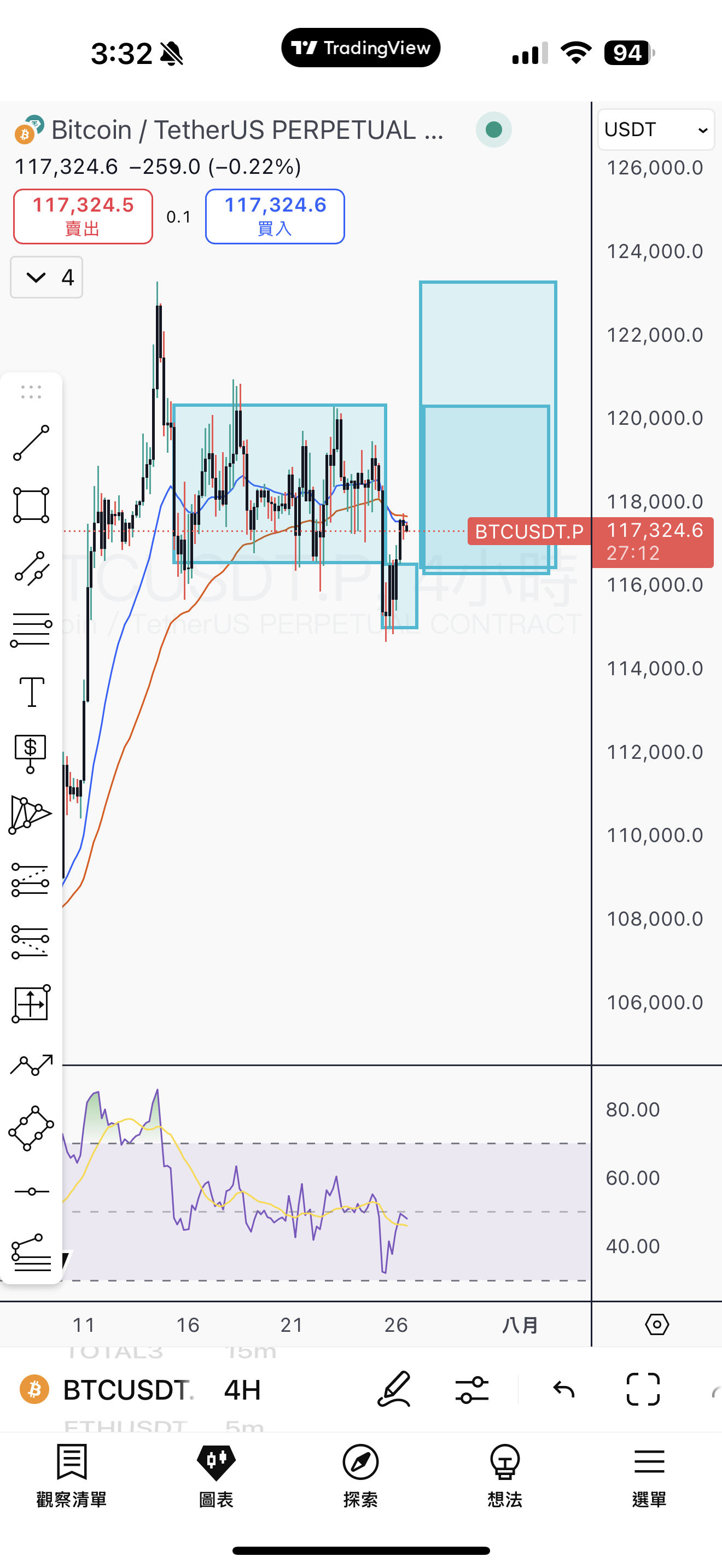
Task: Select the trend line drawing tool
Action: coord(31,442)
